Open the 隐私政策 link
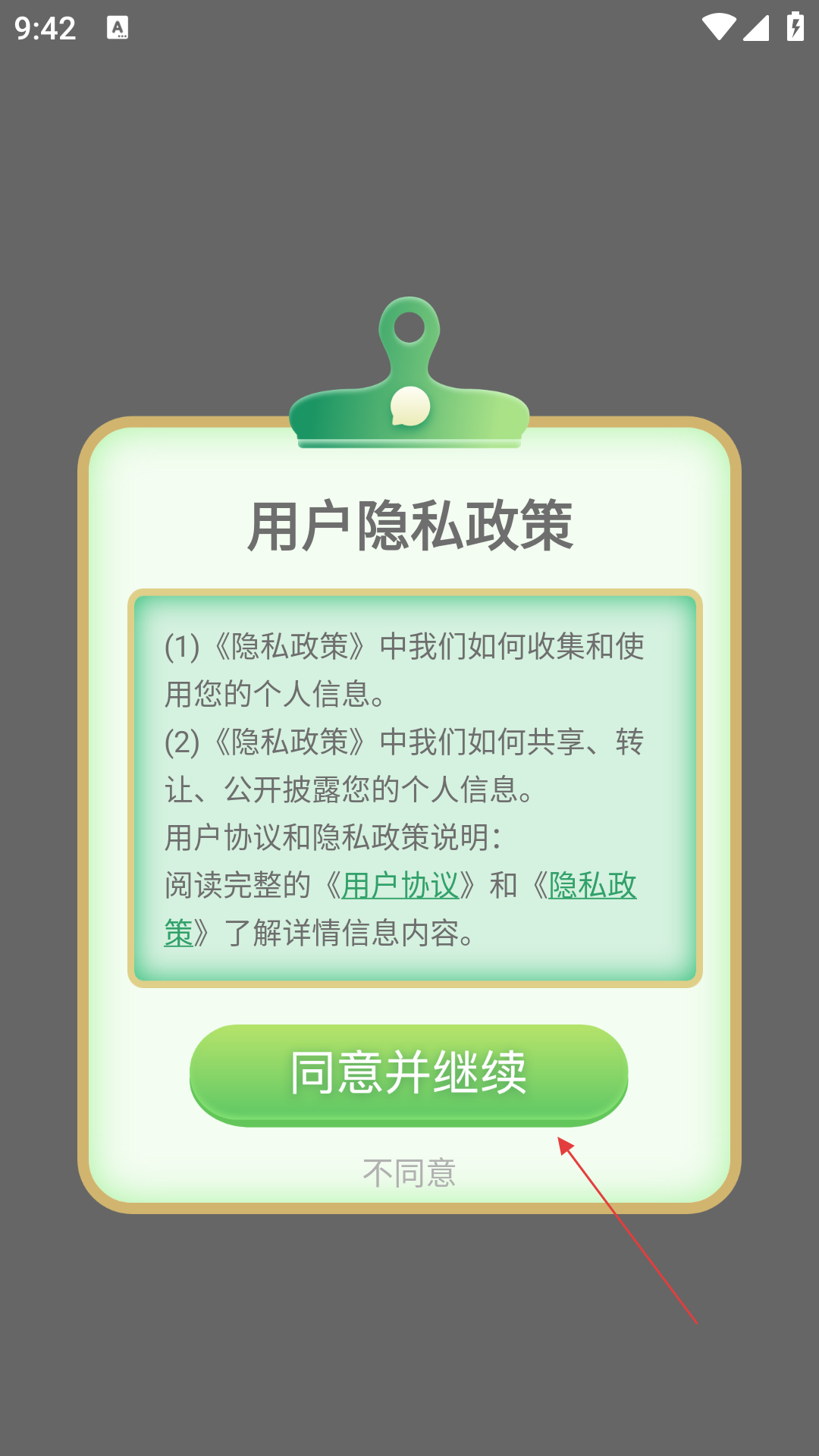 pyautogui.click(x=593, y=885)
